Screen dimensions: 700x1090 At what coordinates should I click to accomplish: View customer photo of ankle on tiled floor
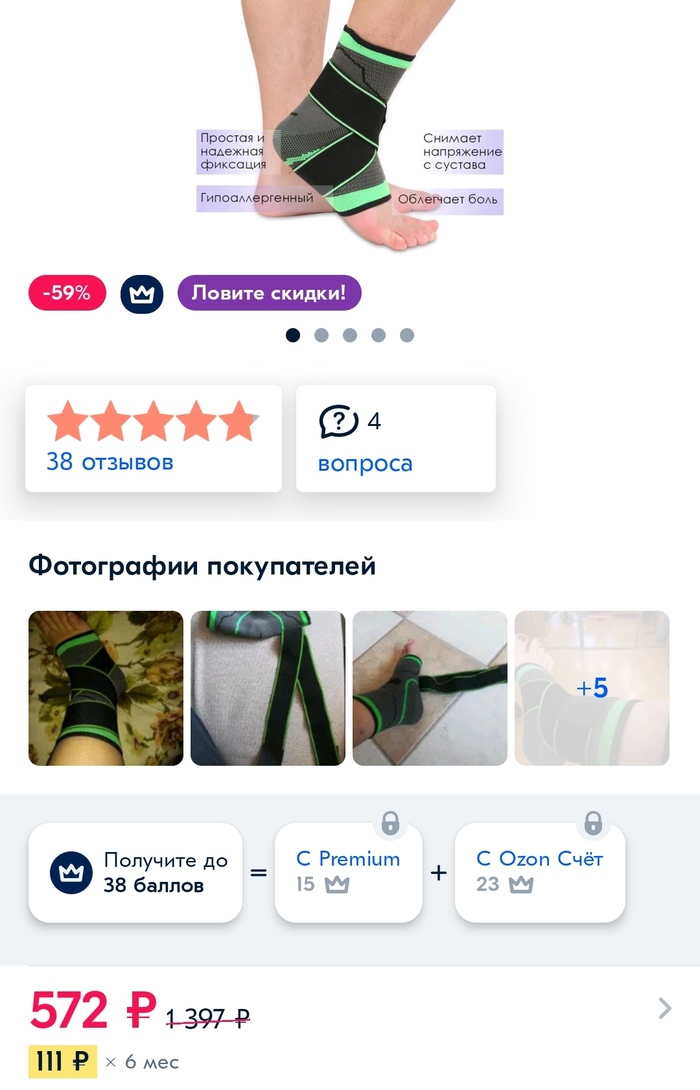click(x=430, y=688)
